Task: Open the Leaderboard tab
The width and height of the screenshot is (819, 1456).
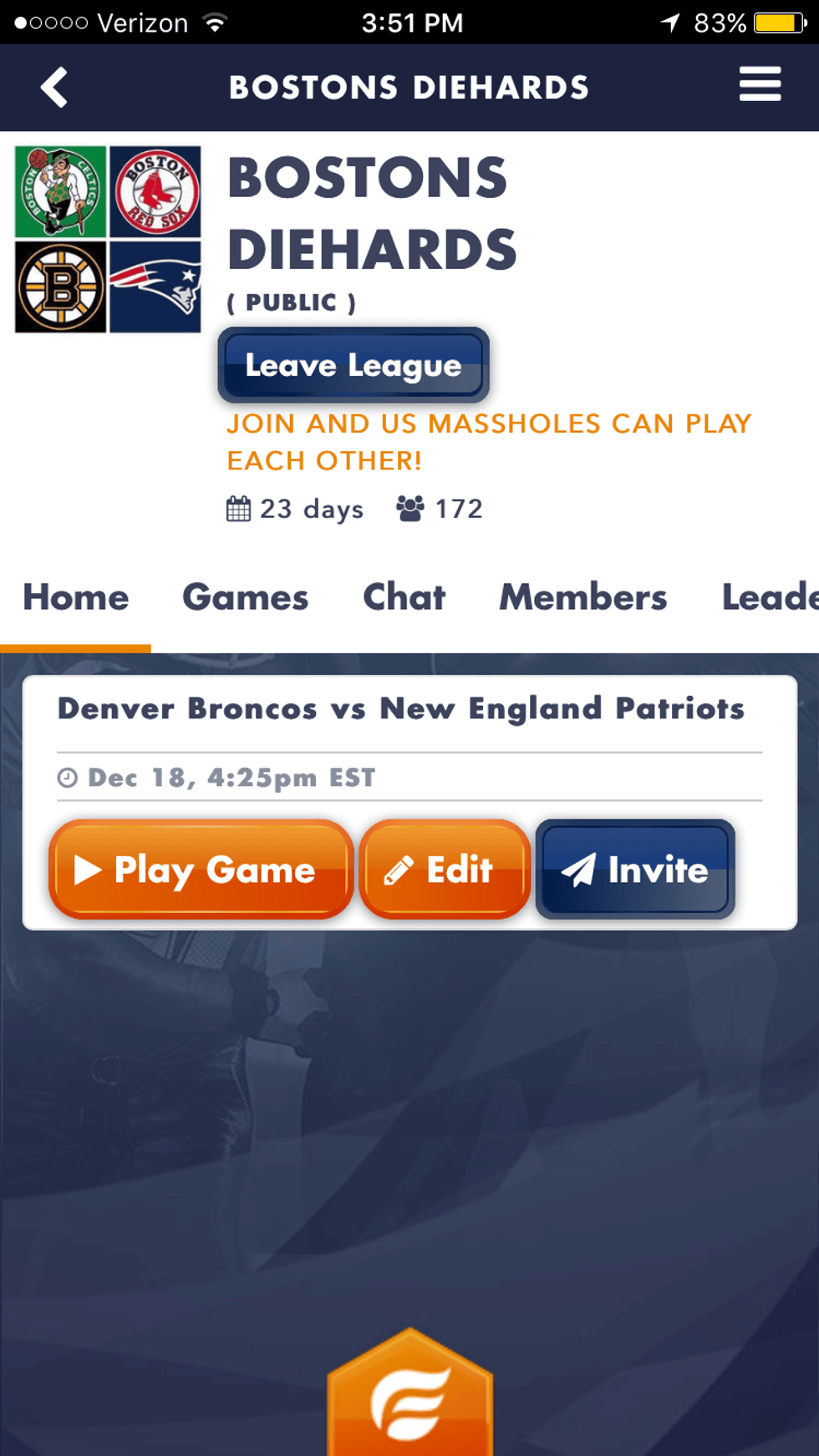Action: click(x=769, y=597)
